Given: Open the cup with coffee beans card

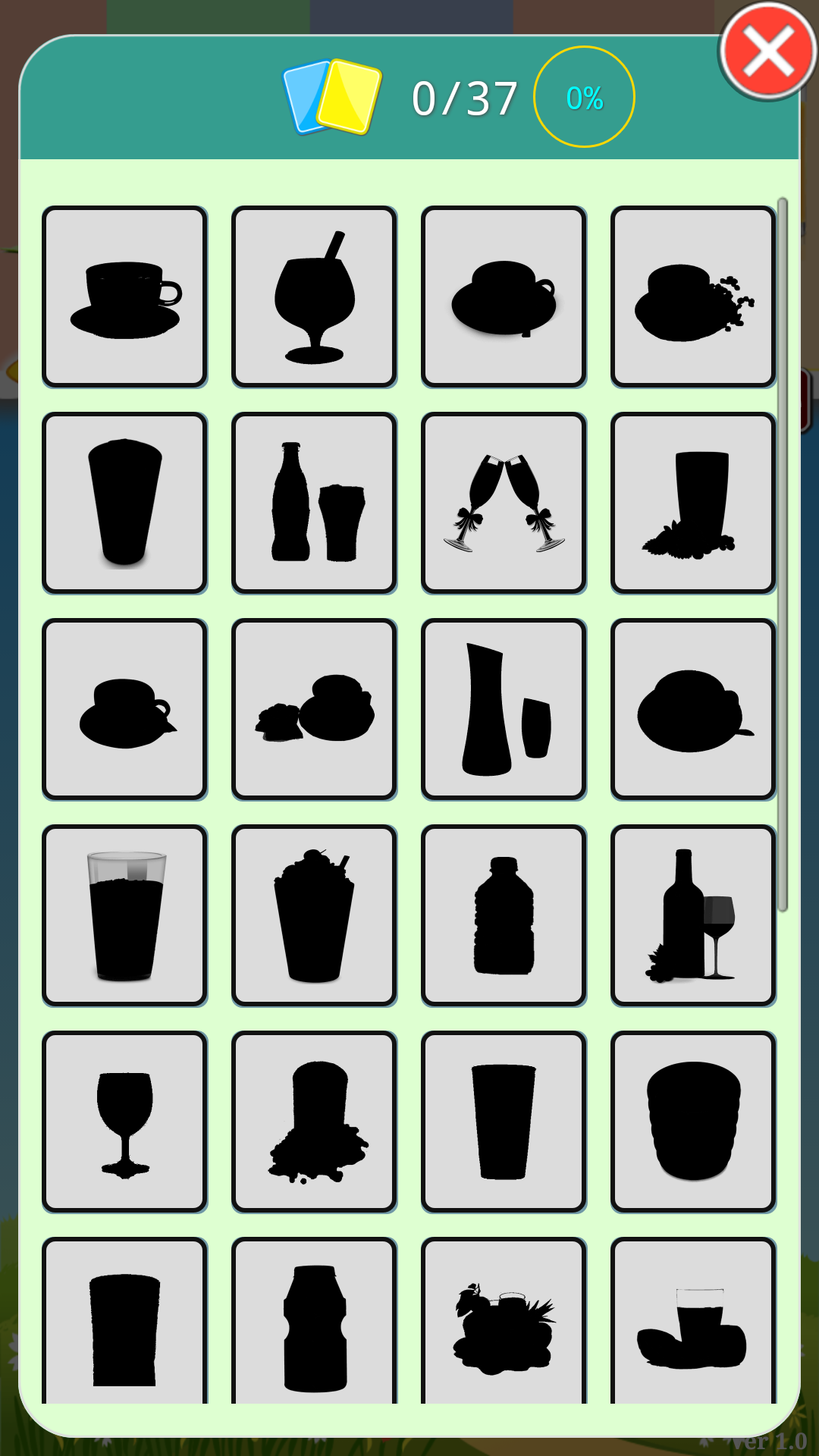Looking at the screenshot, I should [x=693, y=297].
